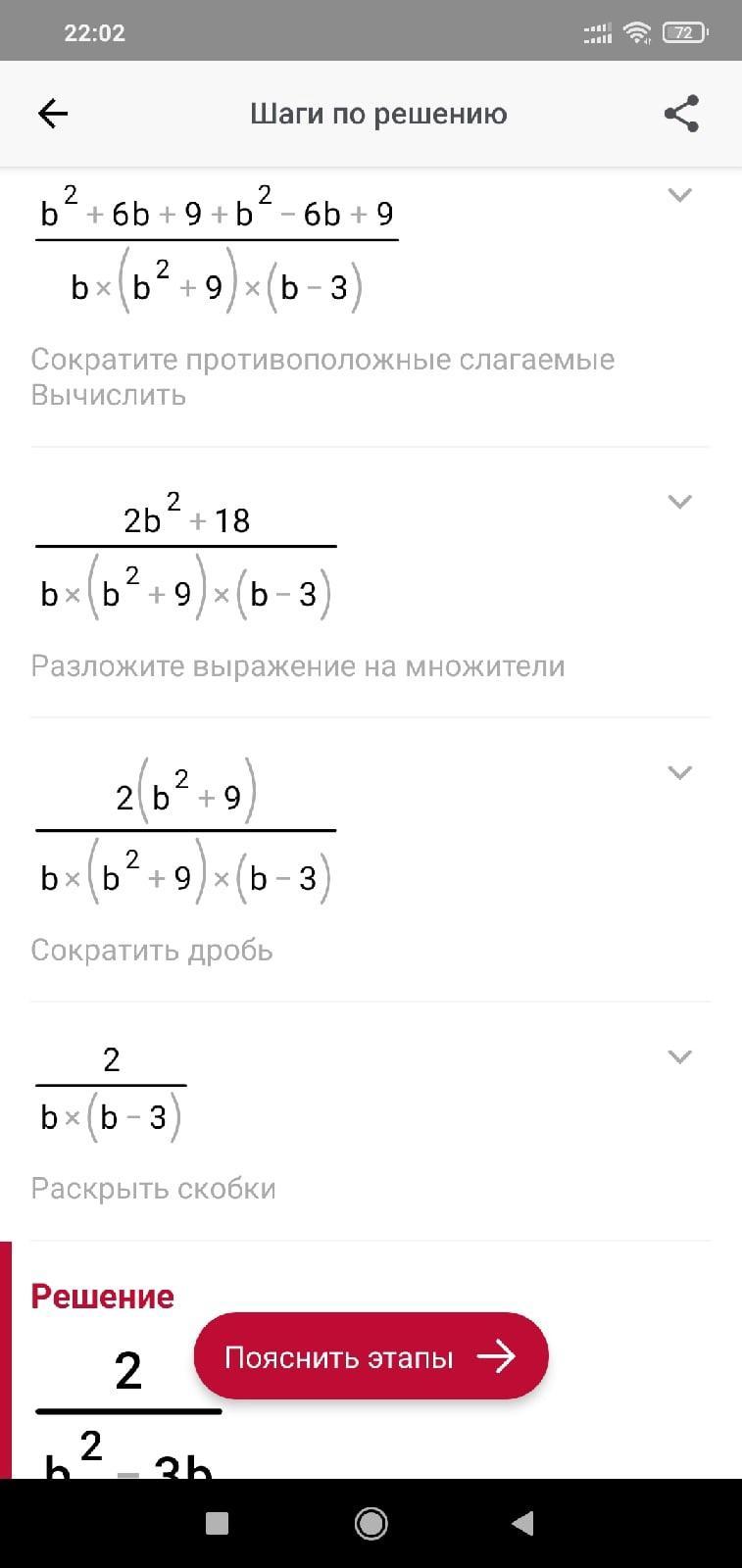
Task: Expand the step with fraction 2 over b×(b−3)
Action: (x=679, y=1056)
